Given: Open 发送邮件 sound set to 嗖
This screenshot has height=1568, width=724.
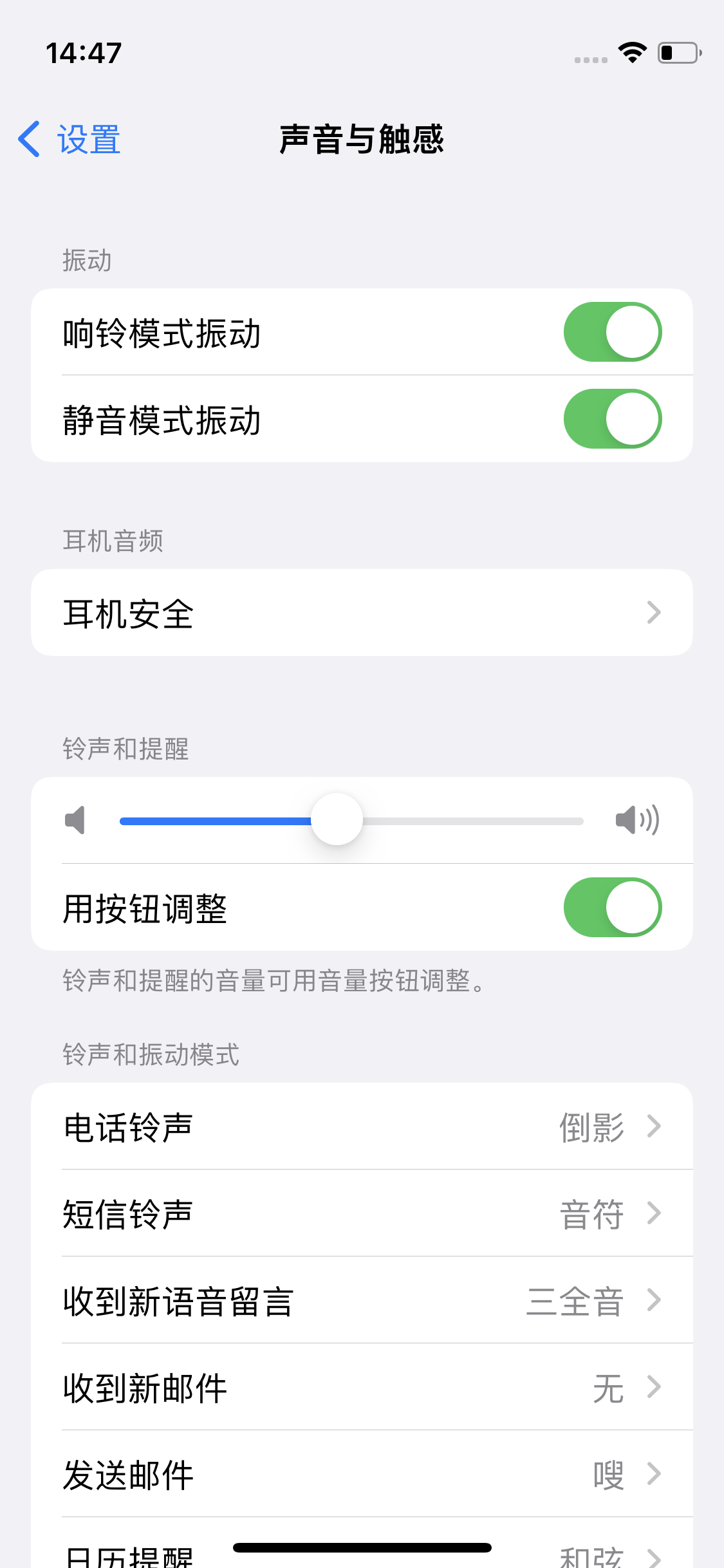Looking at the screenshot, I should [362, 1475].
